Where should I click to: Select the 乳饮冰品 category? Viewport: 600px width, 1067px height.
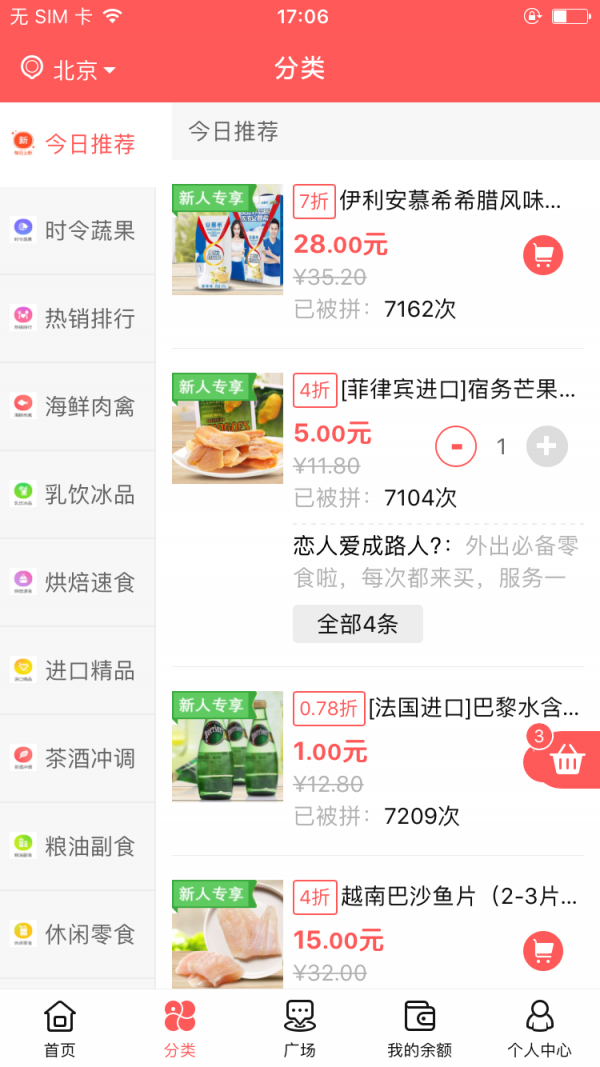pyautogui.click(x=78, y=495)
